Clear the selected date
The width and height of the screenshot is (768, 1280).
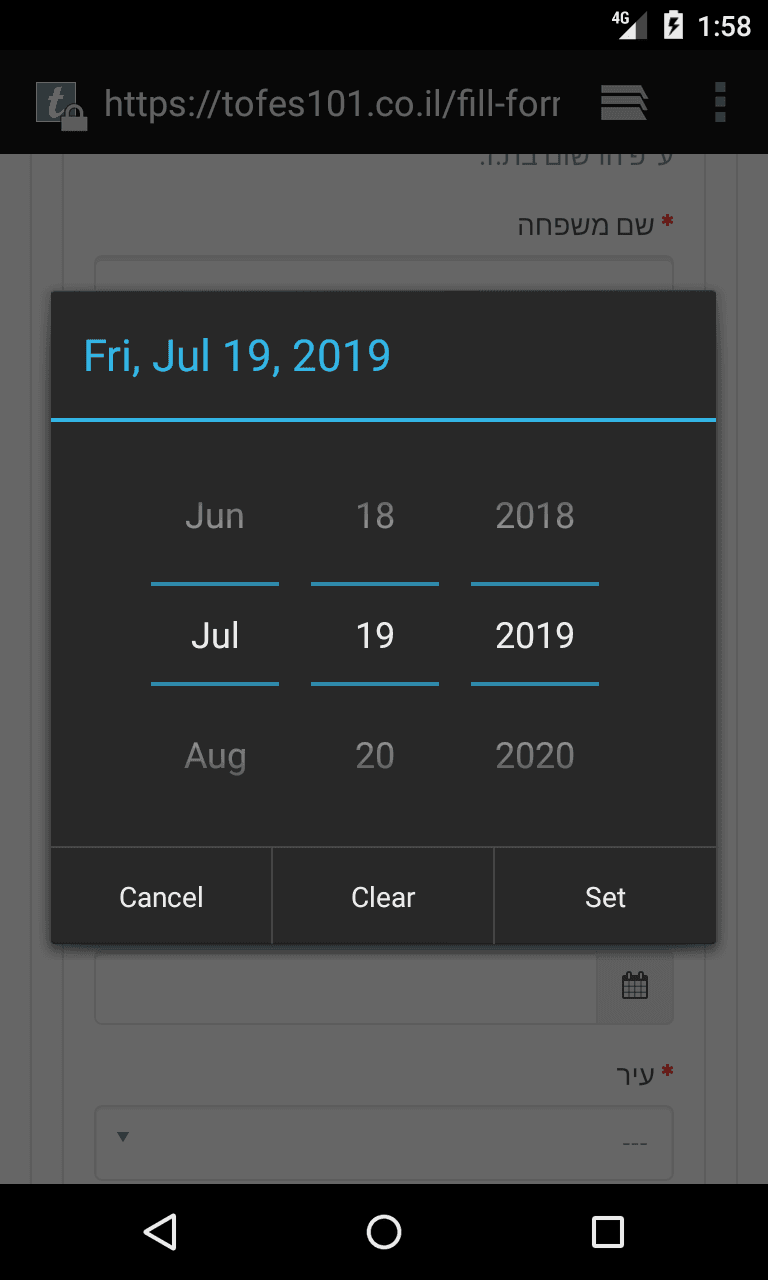tap(383, 897)
